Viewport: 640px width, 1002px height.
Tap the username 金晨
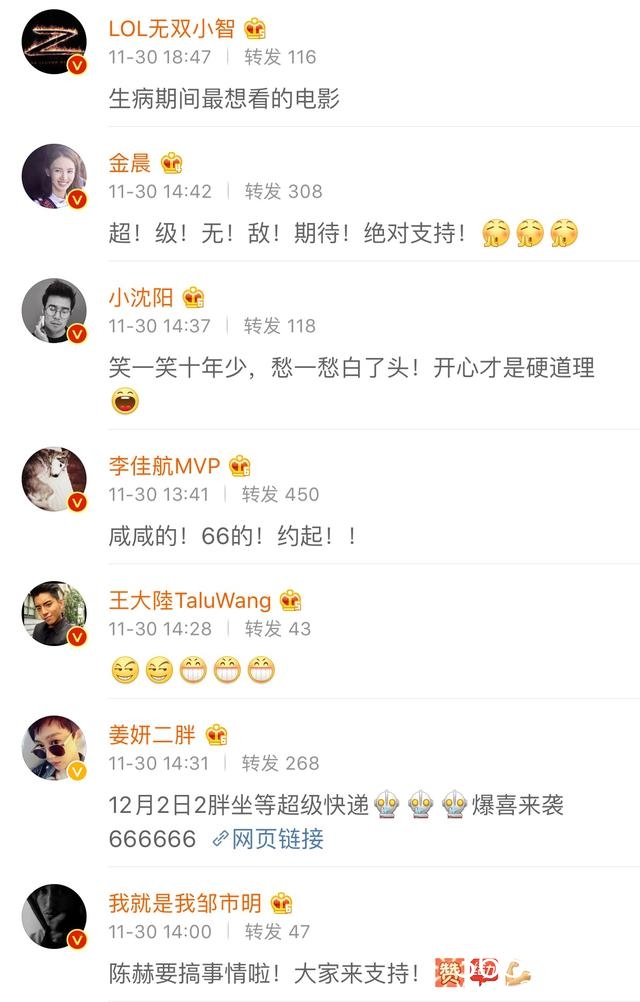[x=130, y=163]
